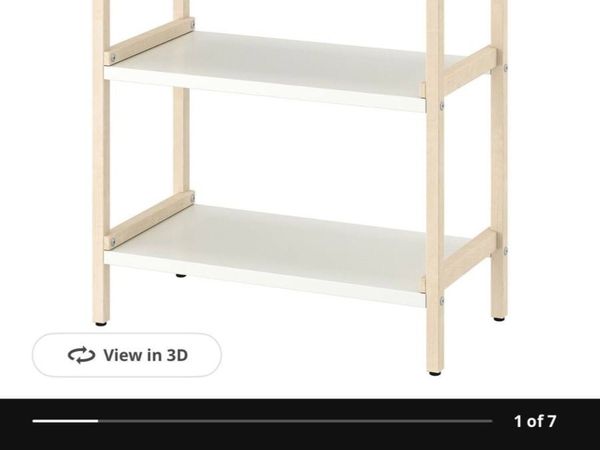This screenshot has height=450, width=600.
Task: Launch the View in 3D mode
Action: click(x=127, y=355)
